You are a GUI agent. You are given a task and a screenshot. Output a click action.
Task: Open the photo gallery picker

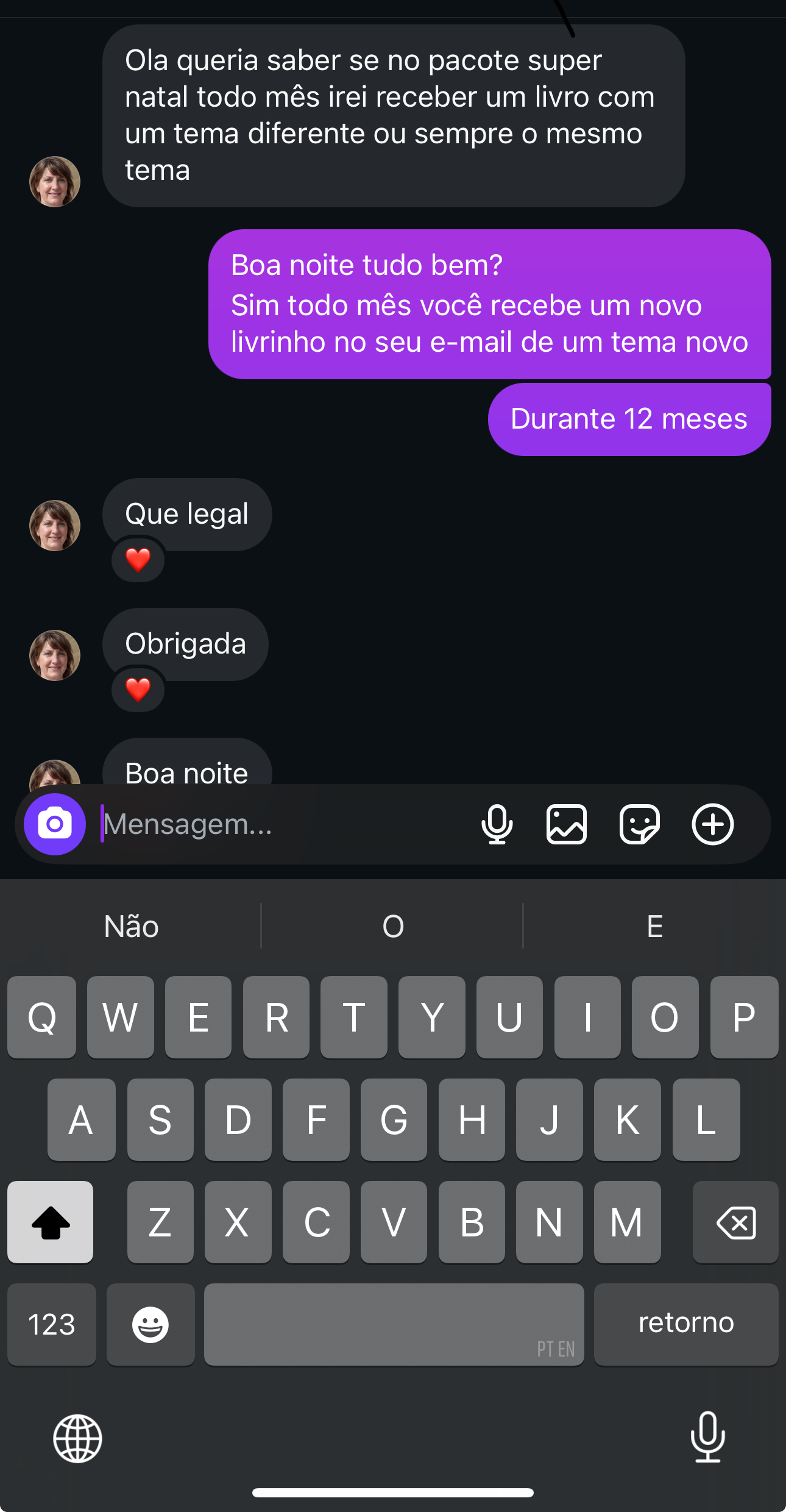[x=567, y=824]
